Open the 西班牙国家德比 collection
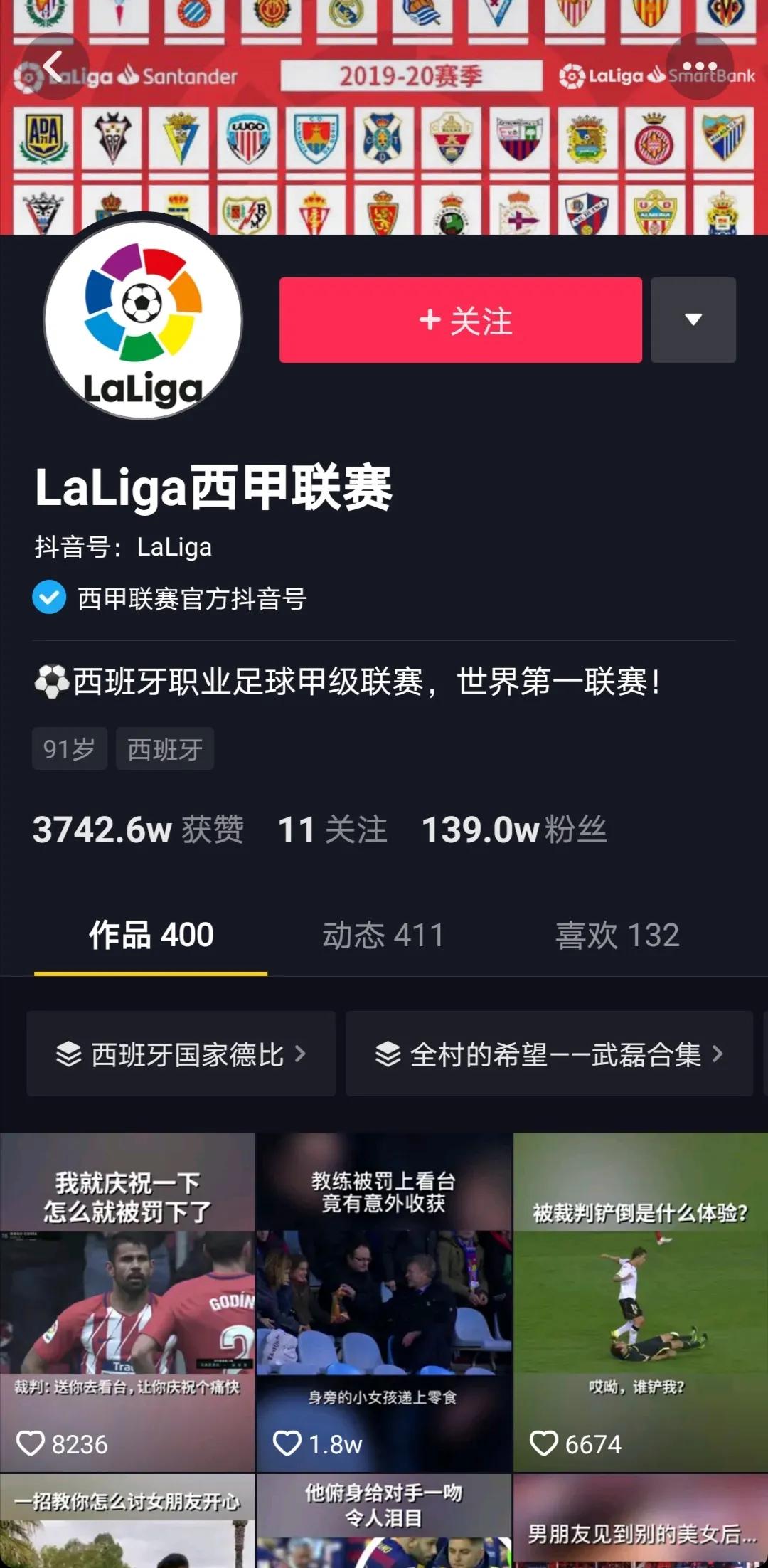This screenshot has width=768, height=1568. [x=181, y=1054]
